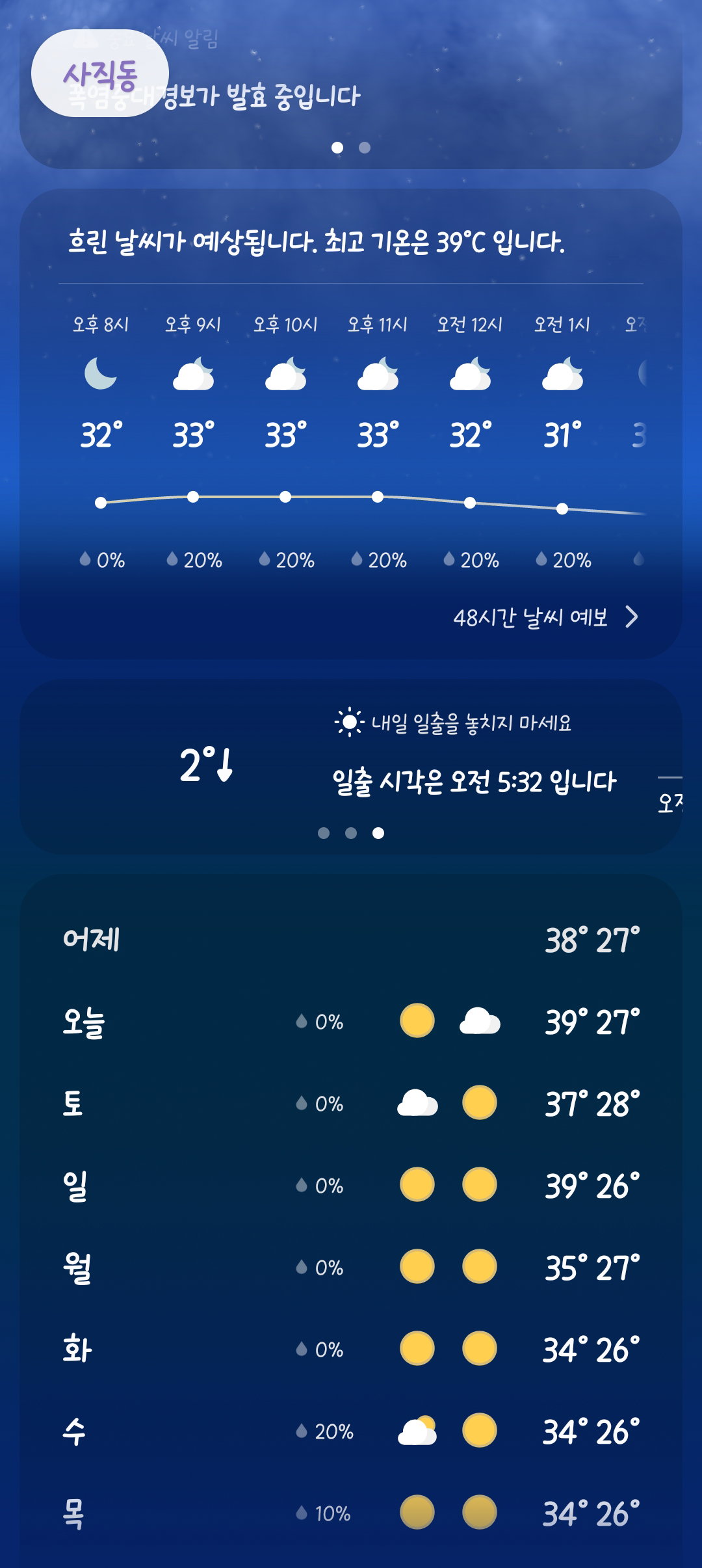View Monday (월) forecast row
The height and width of the screenshot is (1568, 702).
351,1268
